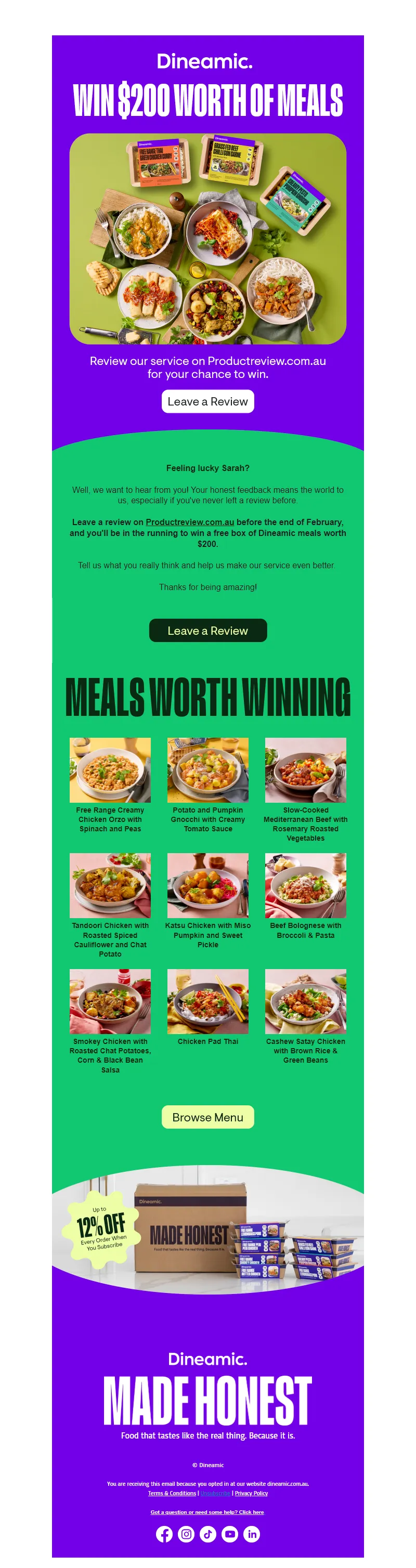View Cashew Satay Chicken with Brown Rice
Viewport: 416px width, 1568px height.
[x=305, y=1001]
